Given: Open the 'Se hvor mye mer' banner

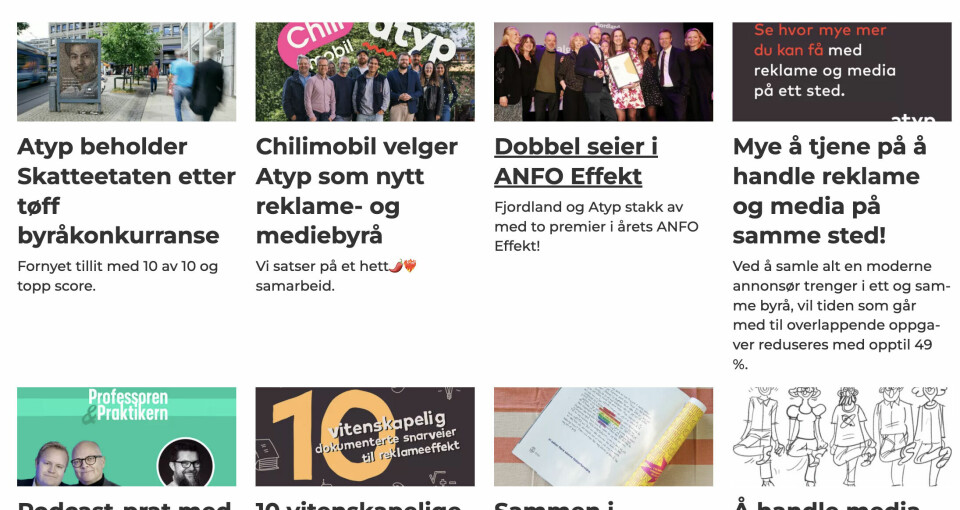Looking at the screenshot, I should pos(842,72).
